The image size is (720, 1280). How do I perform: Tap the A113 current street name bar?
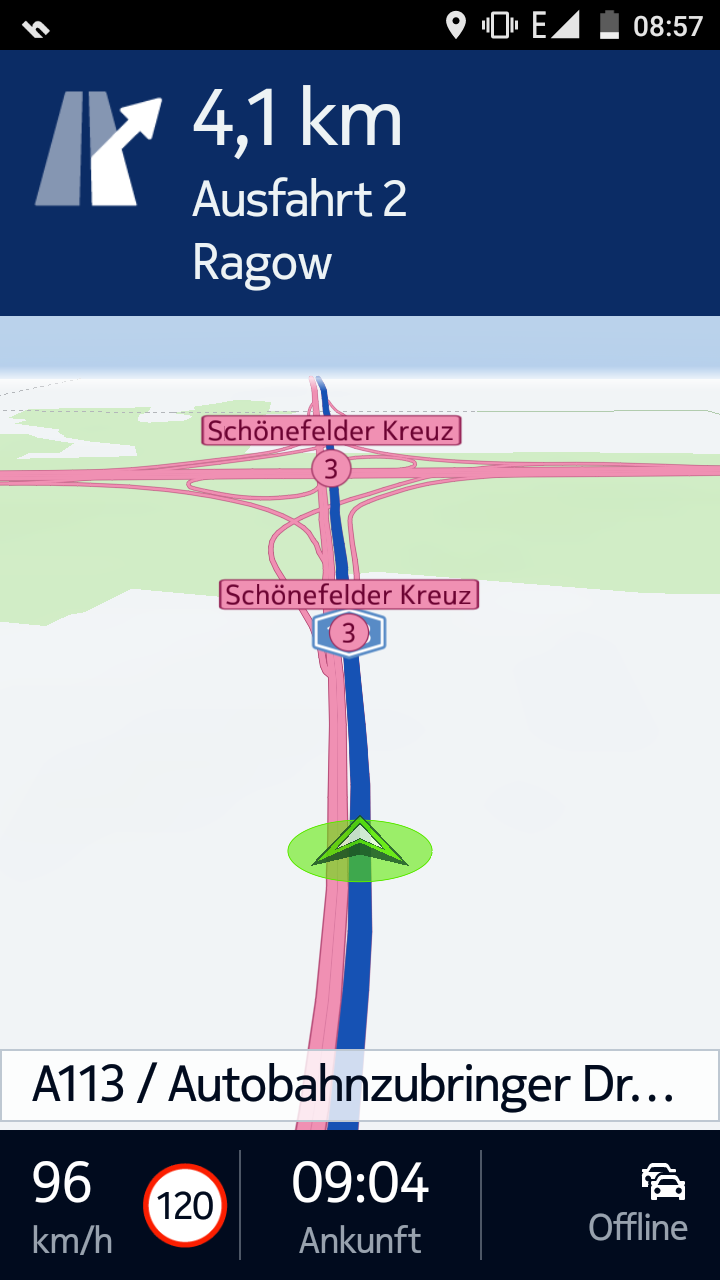point(358,1085)
